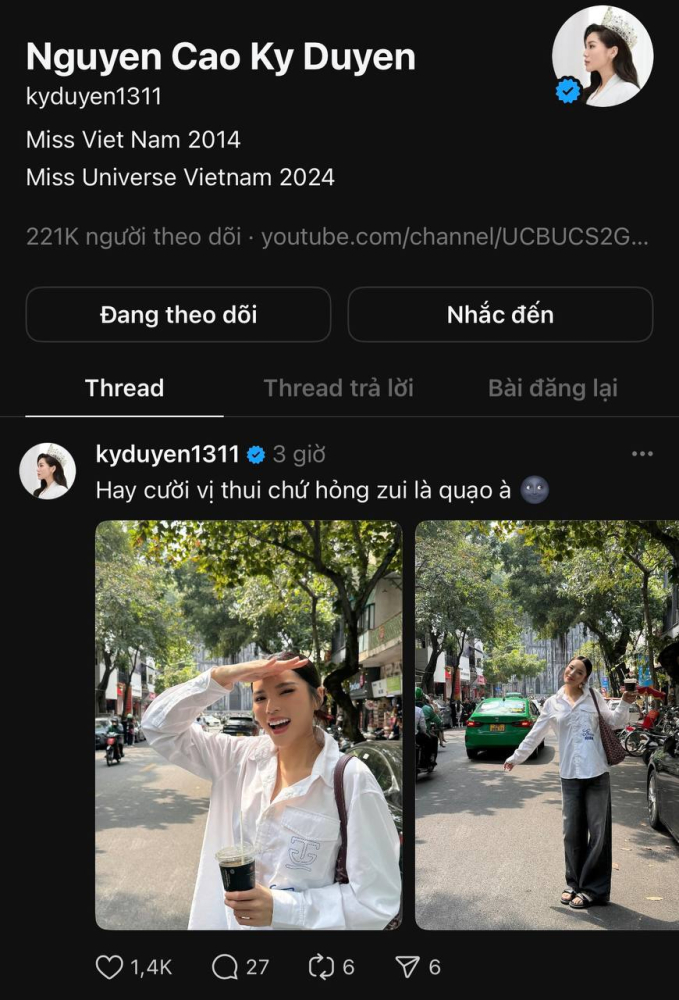
Task: Switch to the "Bài đăng lại" tab
Action: pyautogui.click(x=552, y=388)
